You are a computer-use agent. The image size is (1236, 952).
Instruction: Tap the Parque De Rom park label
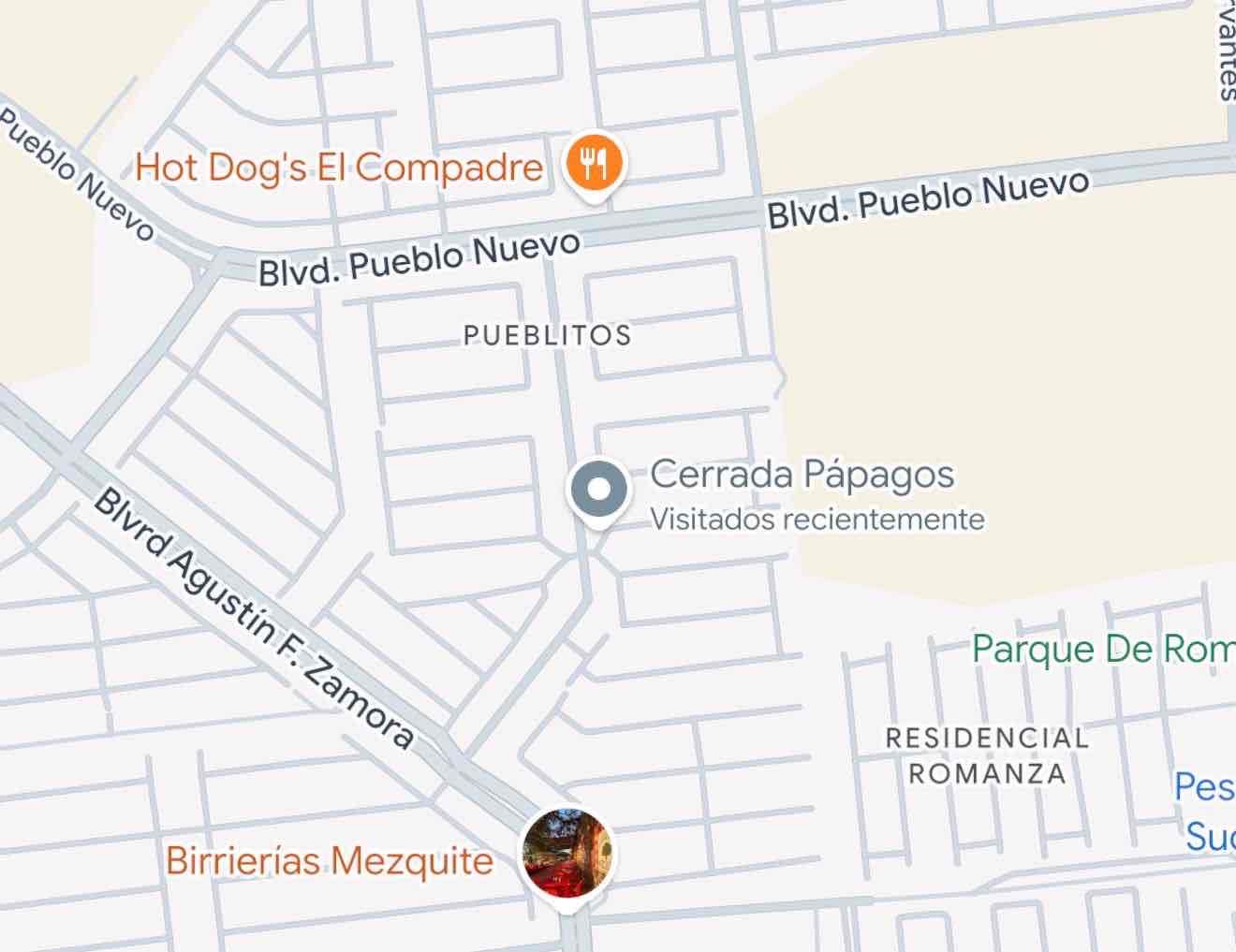(1103, 648)
